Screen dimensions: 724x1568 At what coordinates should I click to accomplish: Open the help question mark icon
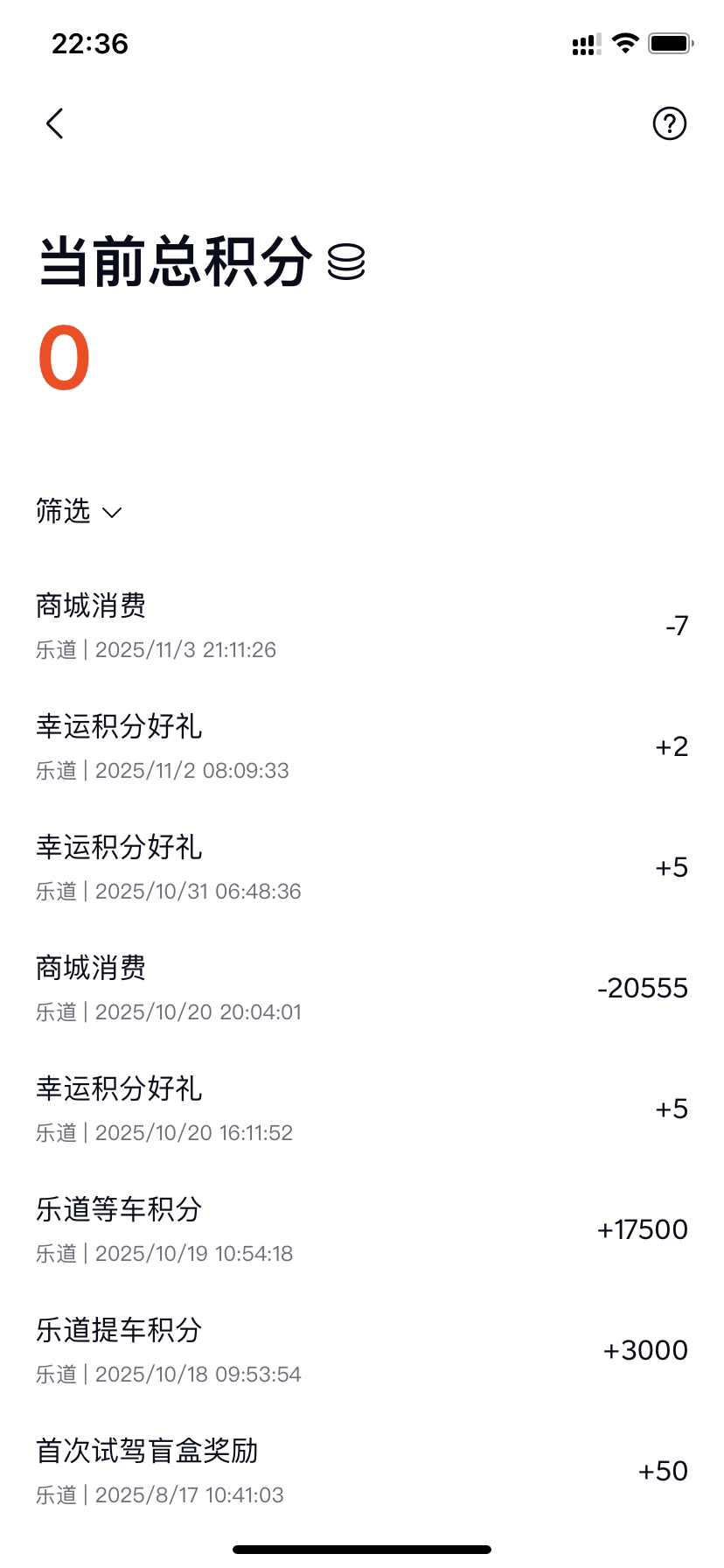pos(670,123)
